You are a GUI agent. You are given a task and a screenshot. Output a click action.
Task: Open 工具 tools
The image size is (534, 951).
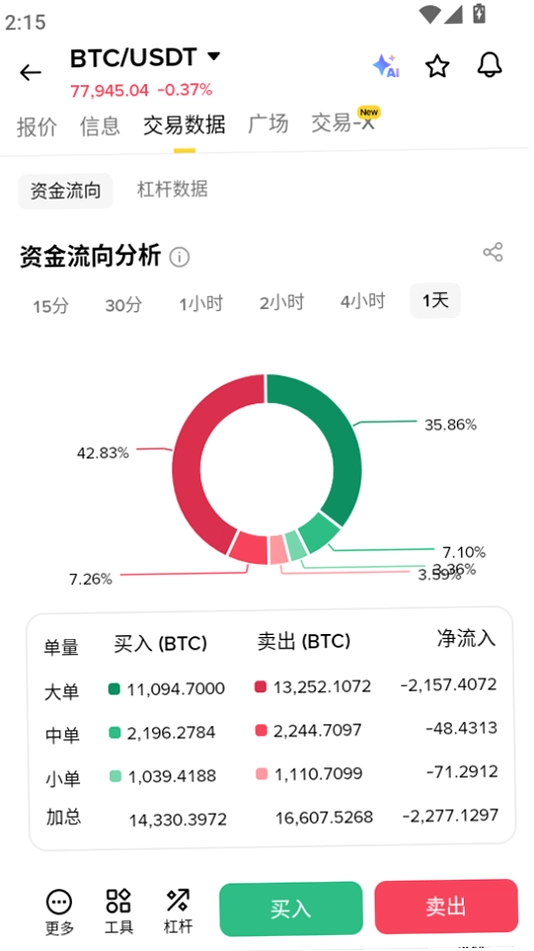point(118,912)
